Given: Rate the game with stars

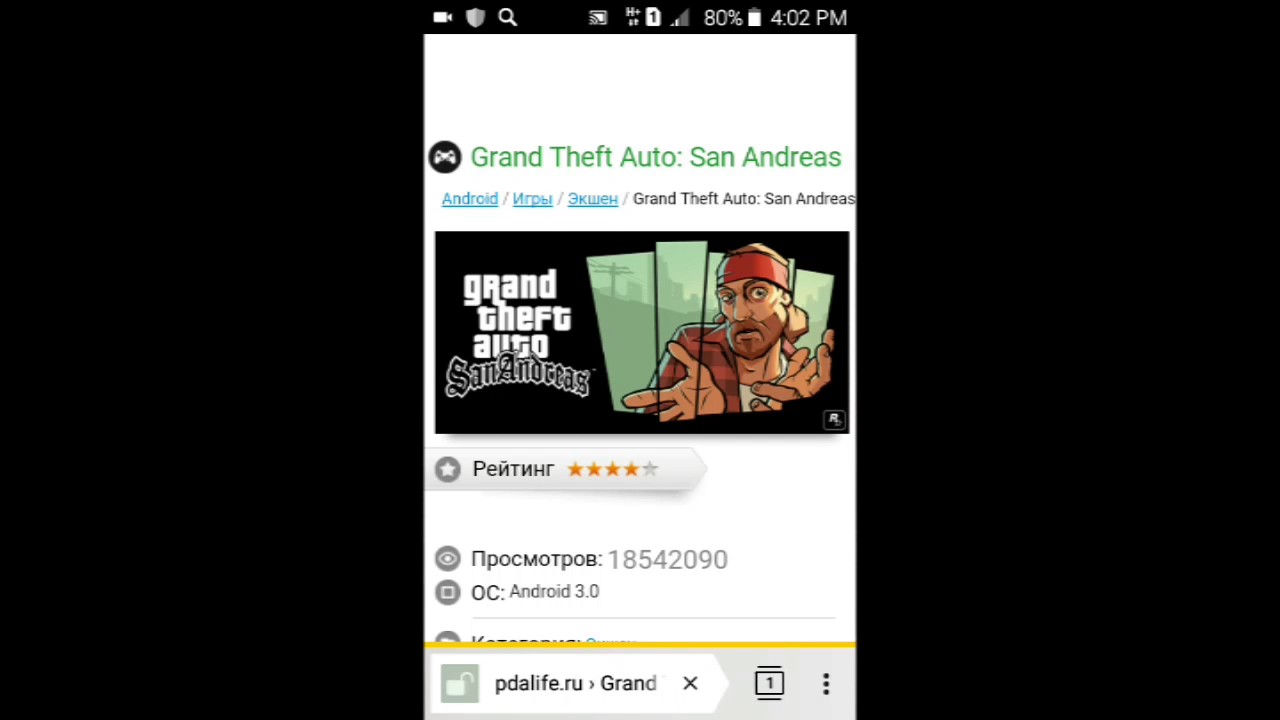Looking at the screenshot, I should pos(612,469).
